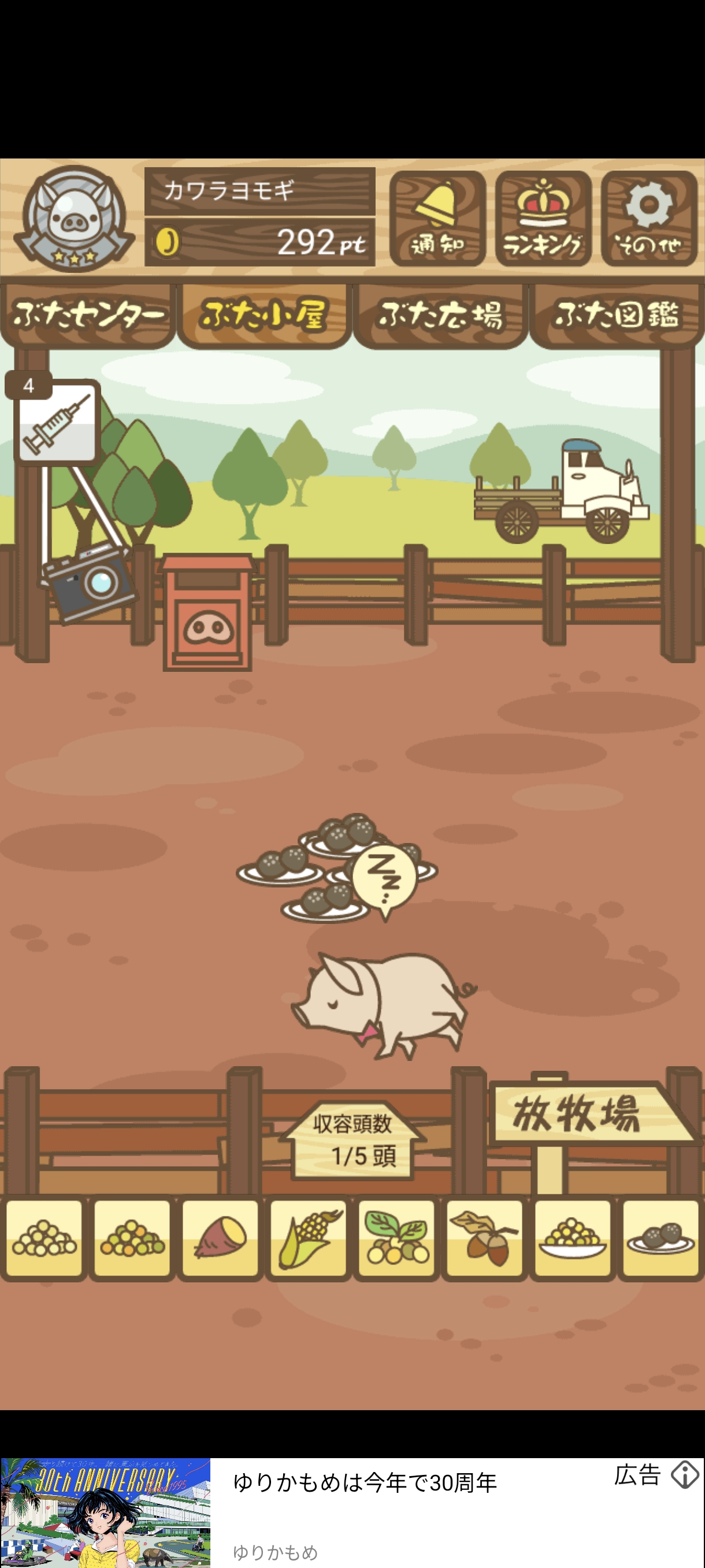Select the corn feed
This screenshot has height=1568, width=705.
point(309,1238)
